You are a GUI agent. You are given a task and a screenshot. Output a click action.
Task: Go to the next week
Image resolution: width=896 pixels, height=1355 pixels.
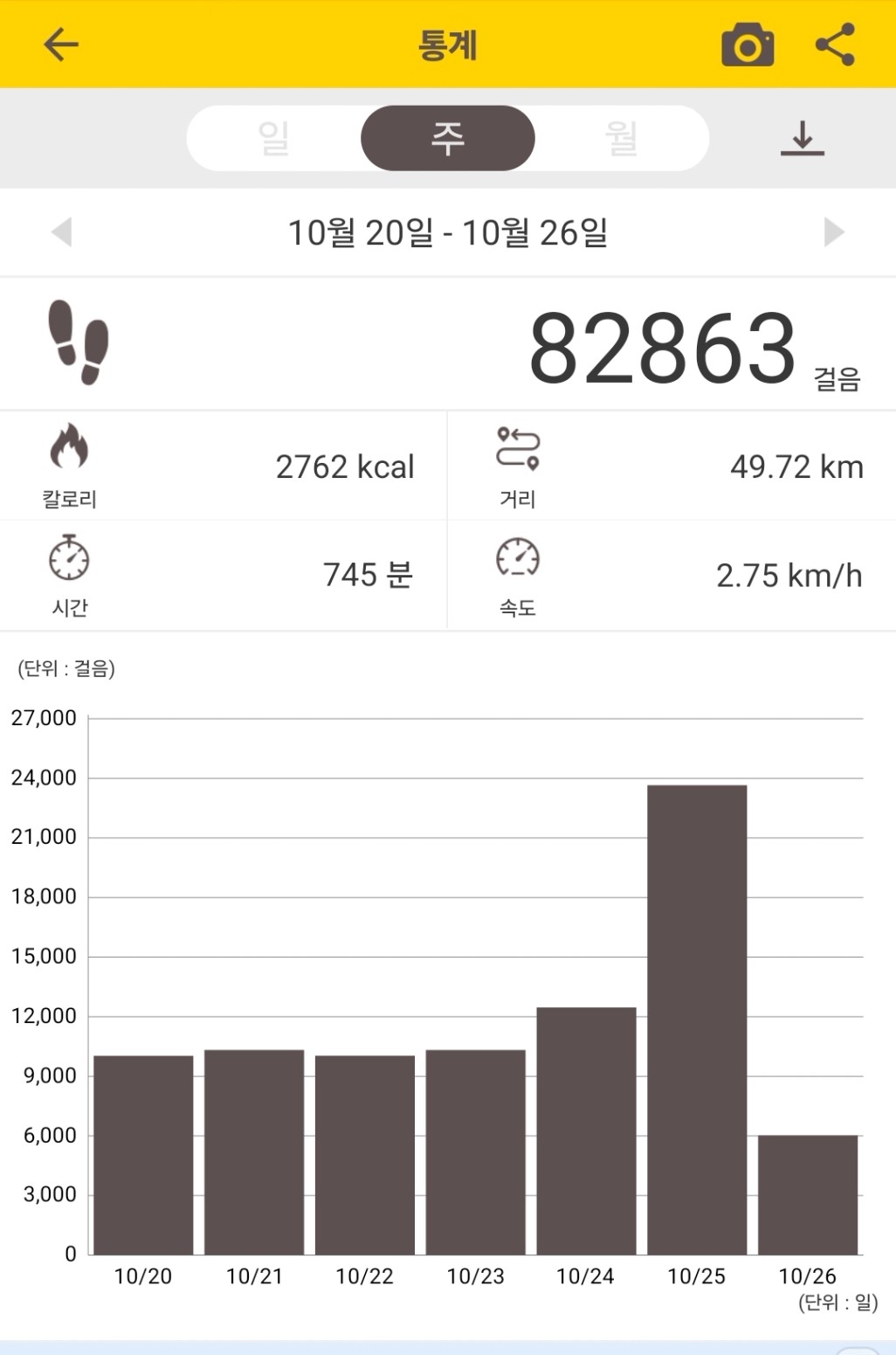[x=834, y=232]
